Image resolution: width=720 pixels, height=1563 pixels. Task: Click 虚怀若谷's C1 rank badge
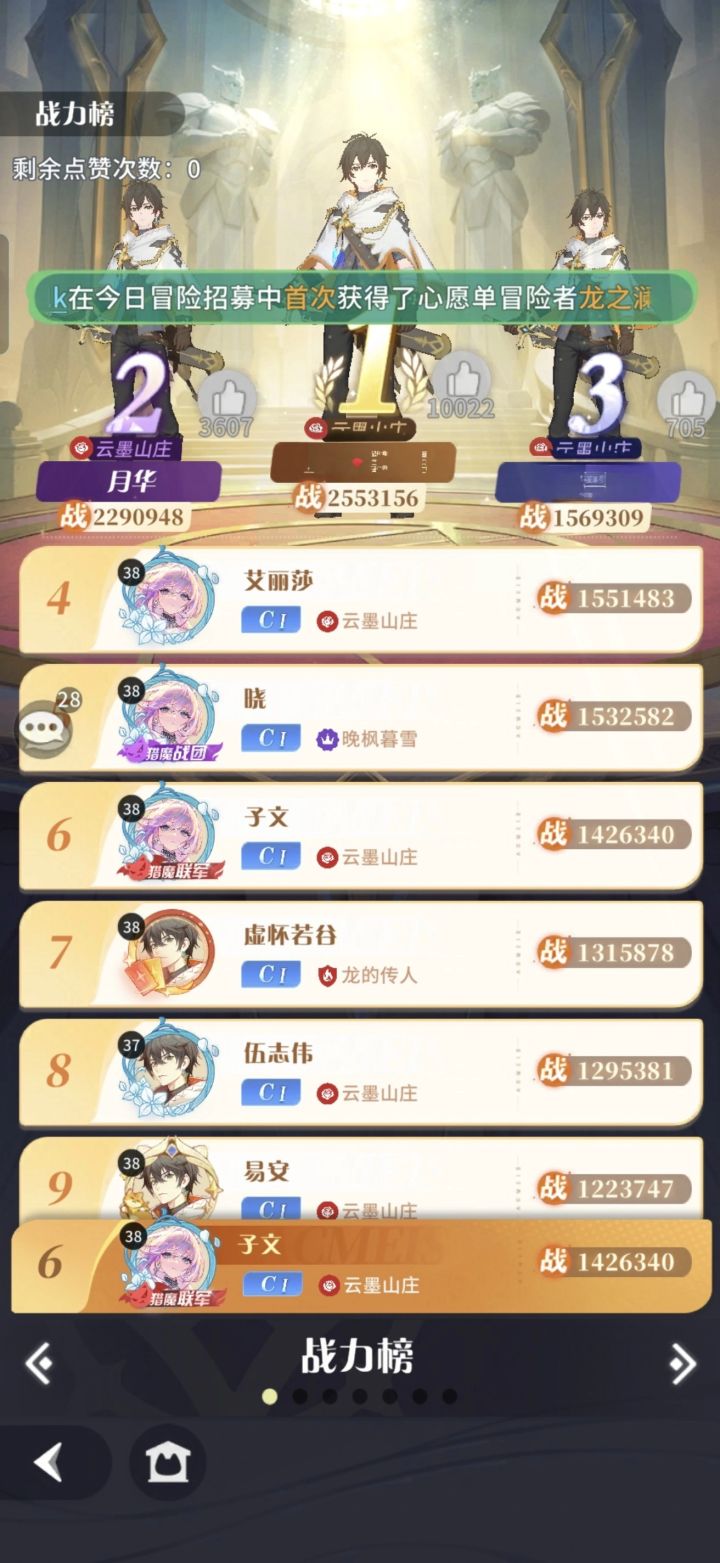pyautogui.click(x=270, y=975)
